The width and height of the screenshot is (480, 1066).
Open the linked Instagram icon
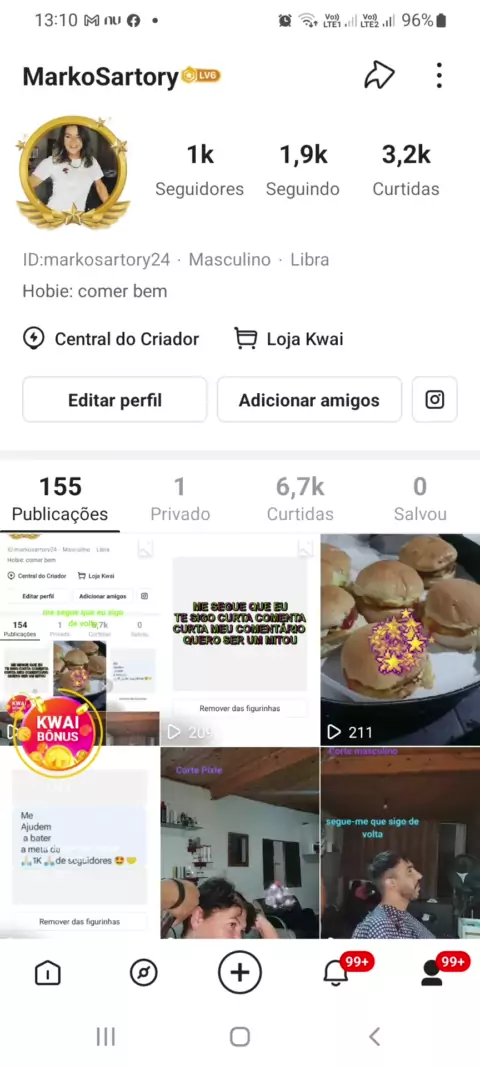coord(435,400)
